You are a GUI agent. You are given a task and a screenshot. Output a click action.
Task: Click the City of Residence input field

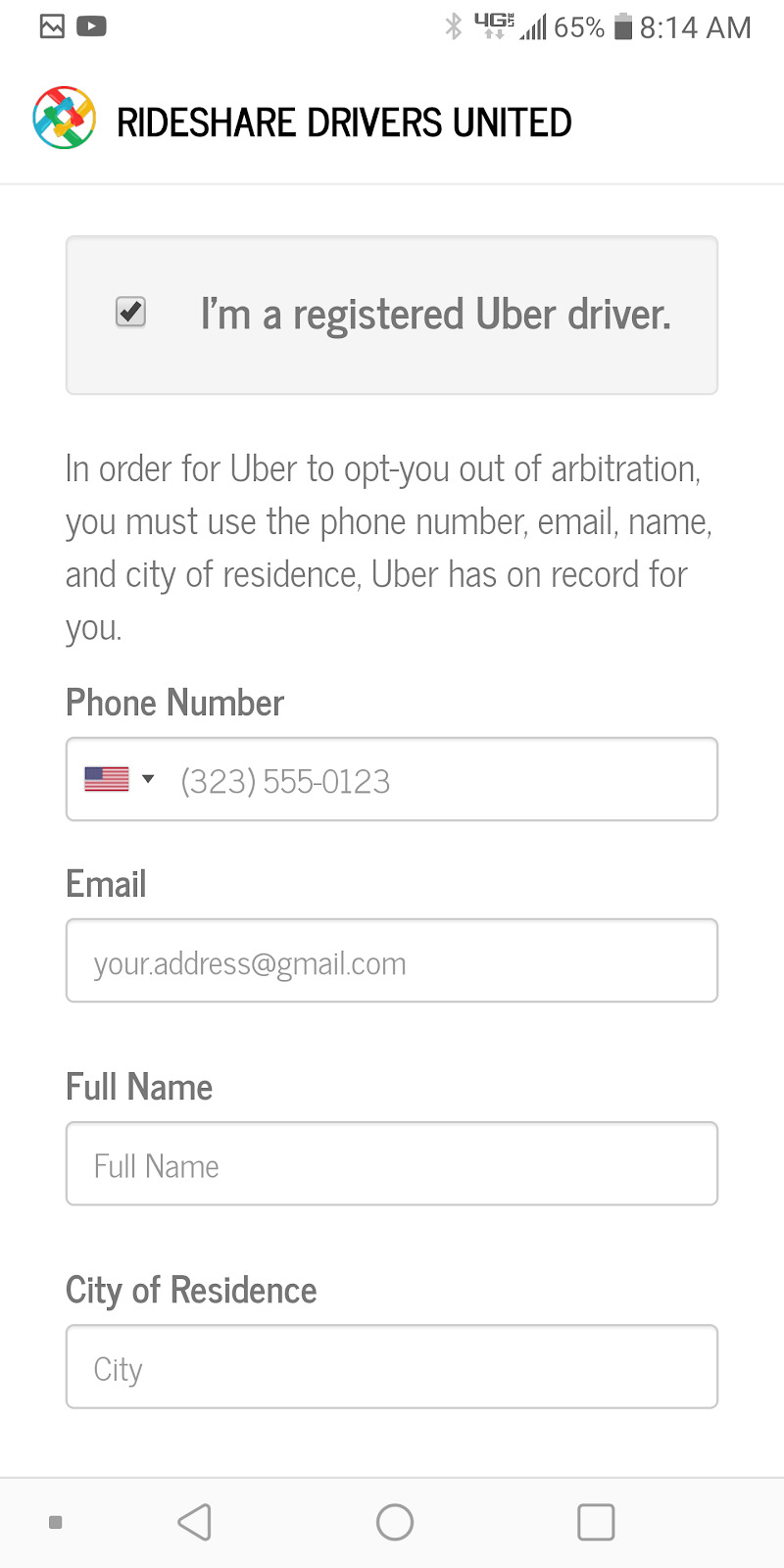pos(392,1366)
